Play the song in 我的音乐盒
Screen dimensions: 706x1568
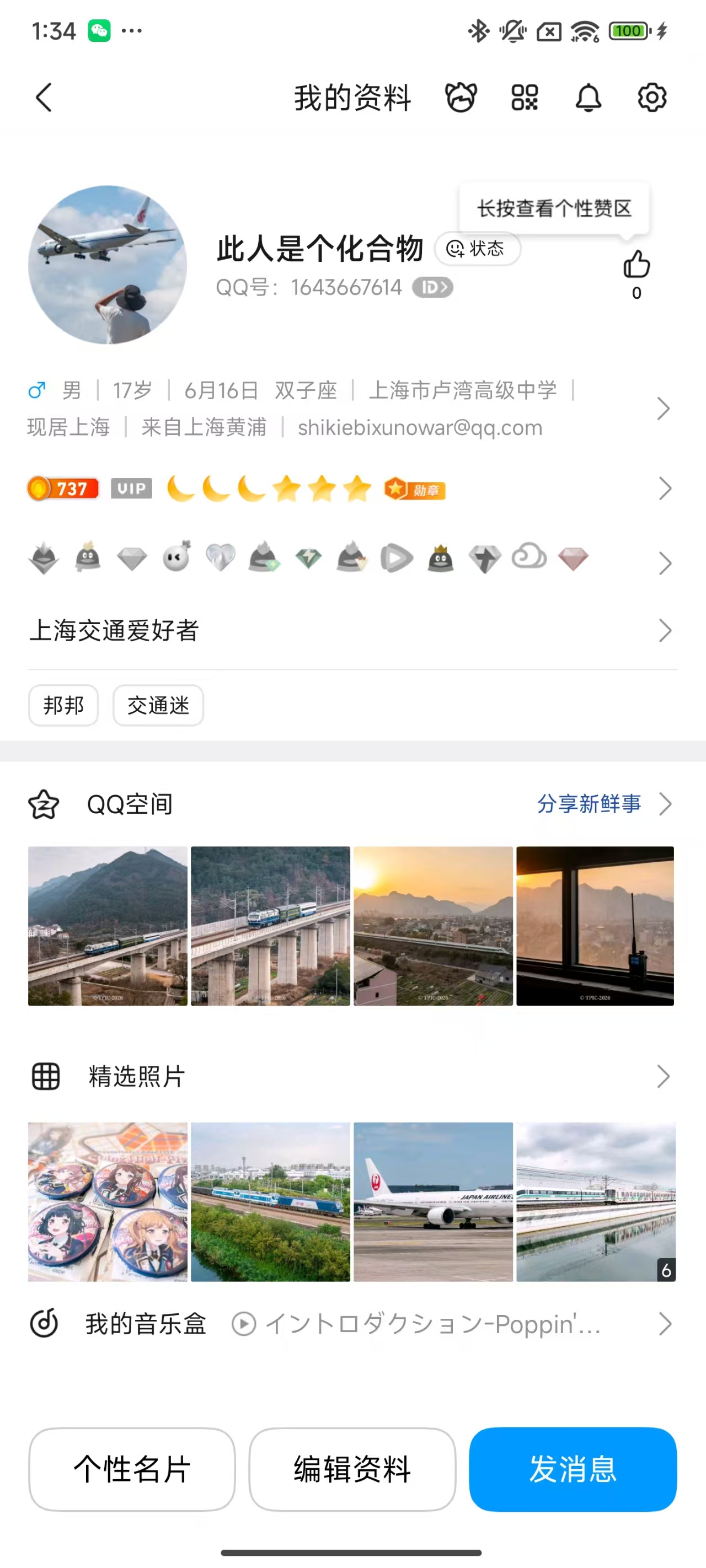coord(244,1324)
